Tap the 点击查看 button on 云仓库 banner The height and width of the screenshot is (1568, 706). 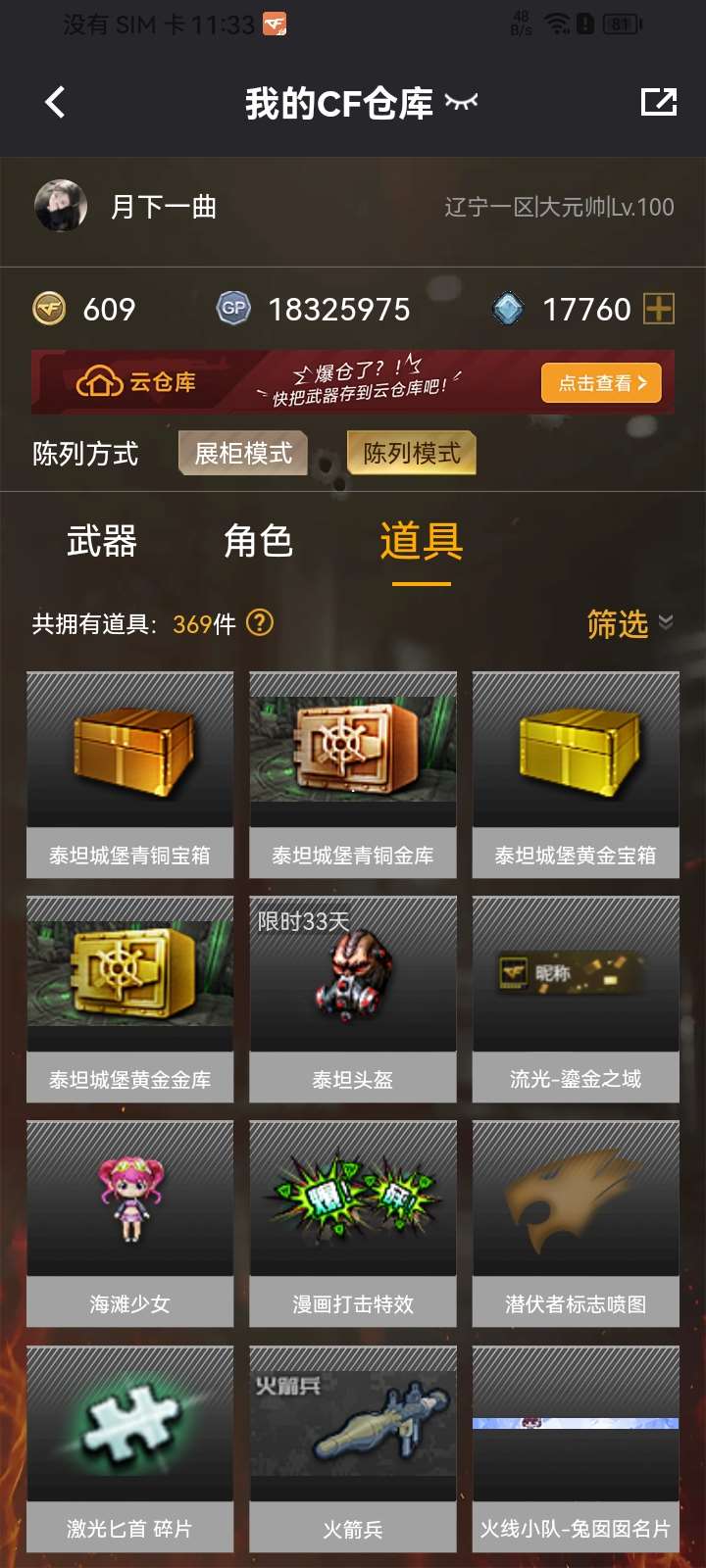601,383
